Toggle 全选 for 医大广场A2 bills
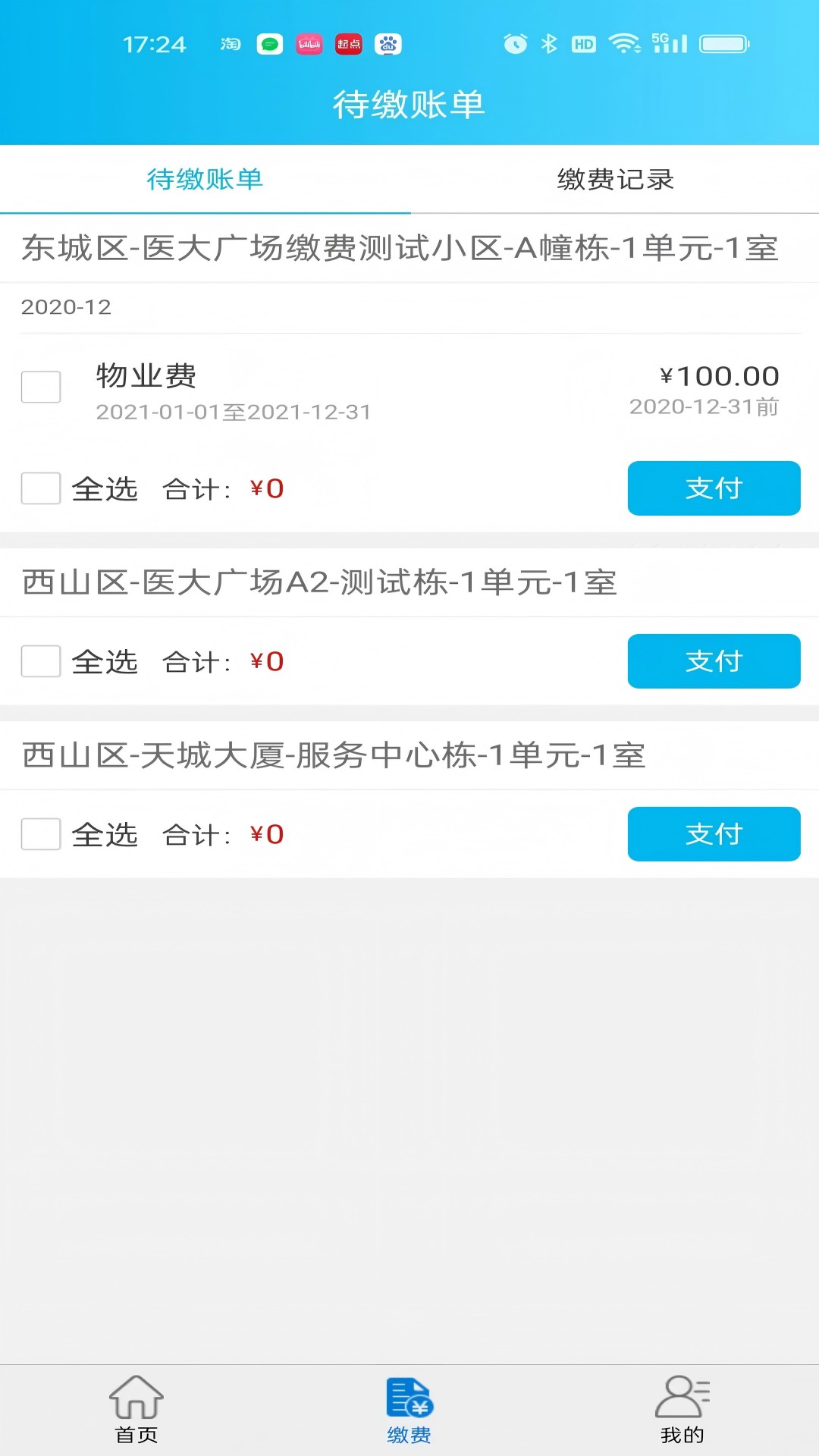 [40, 661]
